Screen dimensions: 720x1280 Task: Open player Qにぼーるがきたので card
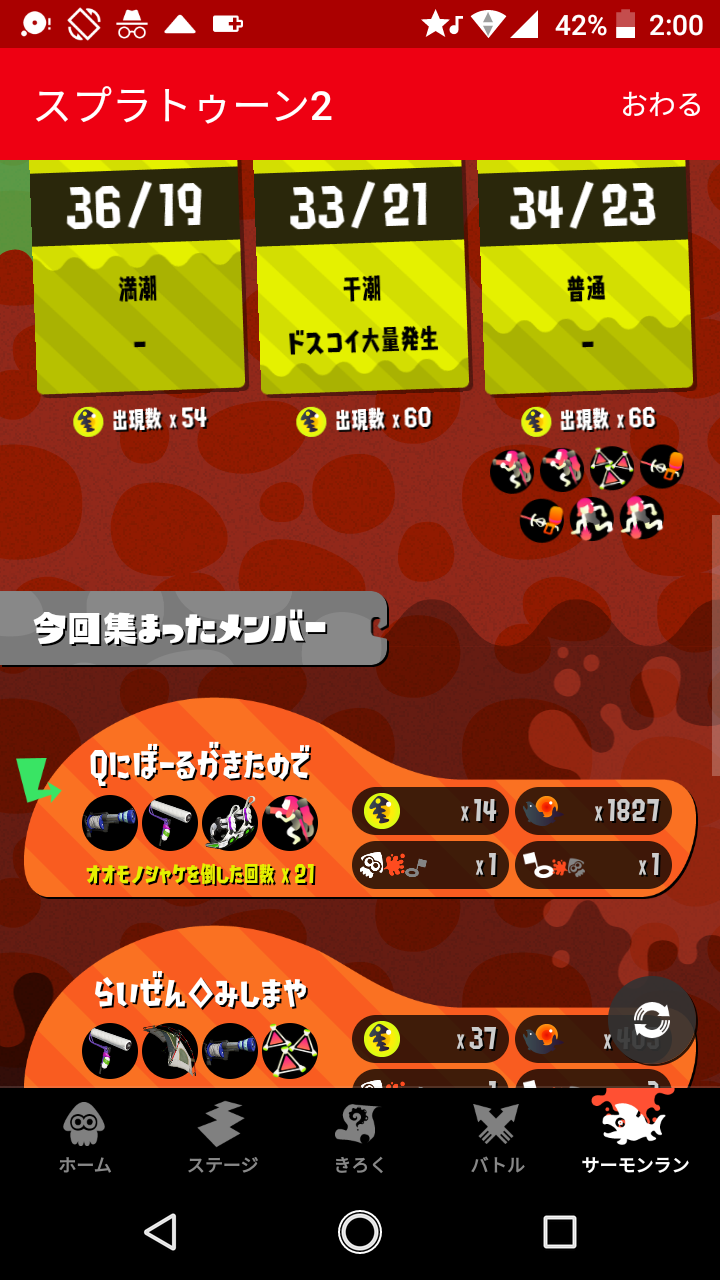[x=360, y=820]
